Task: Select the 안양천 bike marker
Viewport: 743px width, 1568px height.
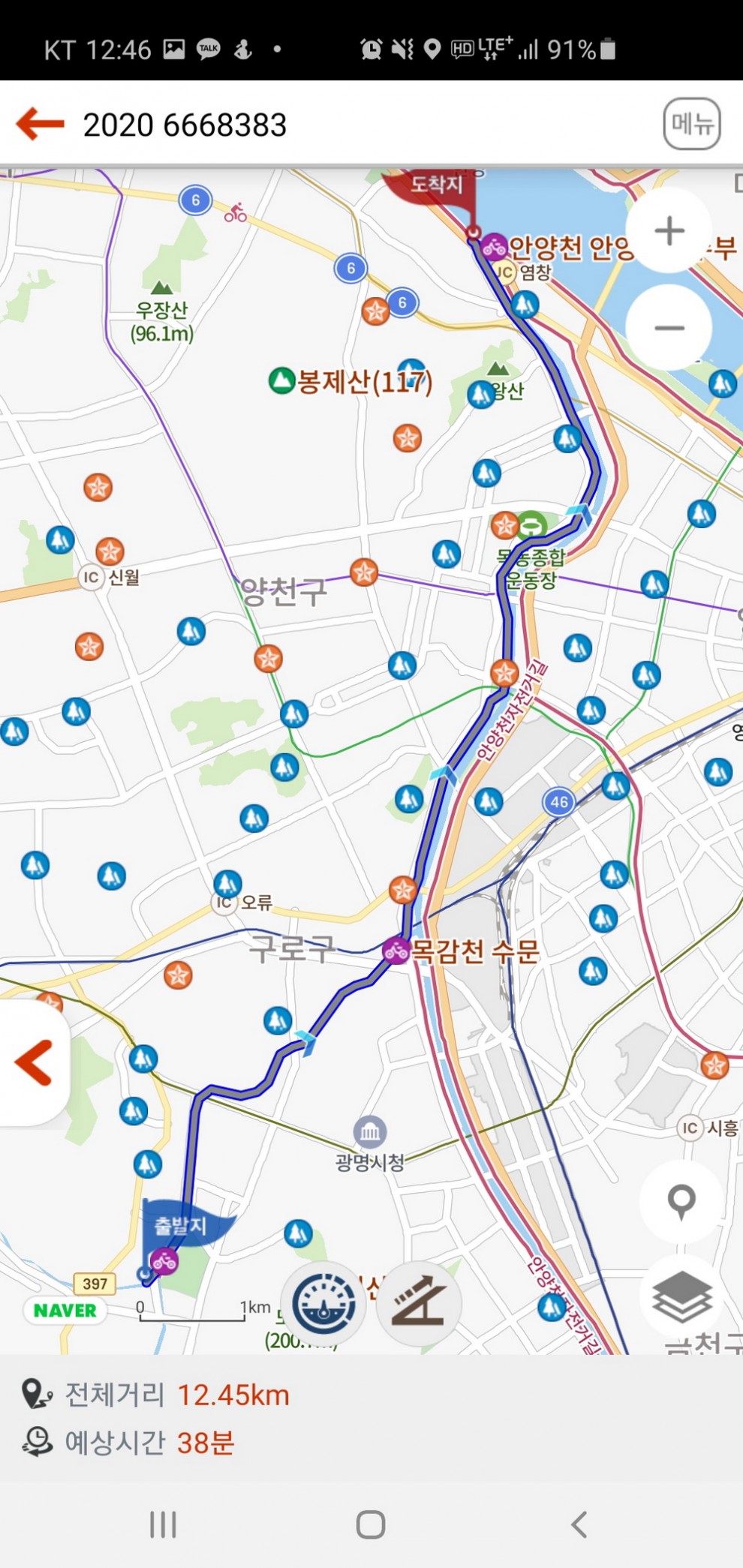Action: click(494, 247)
